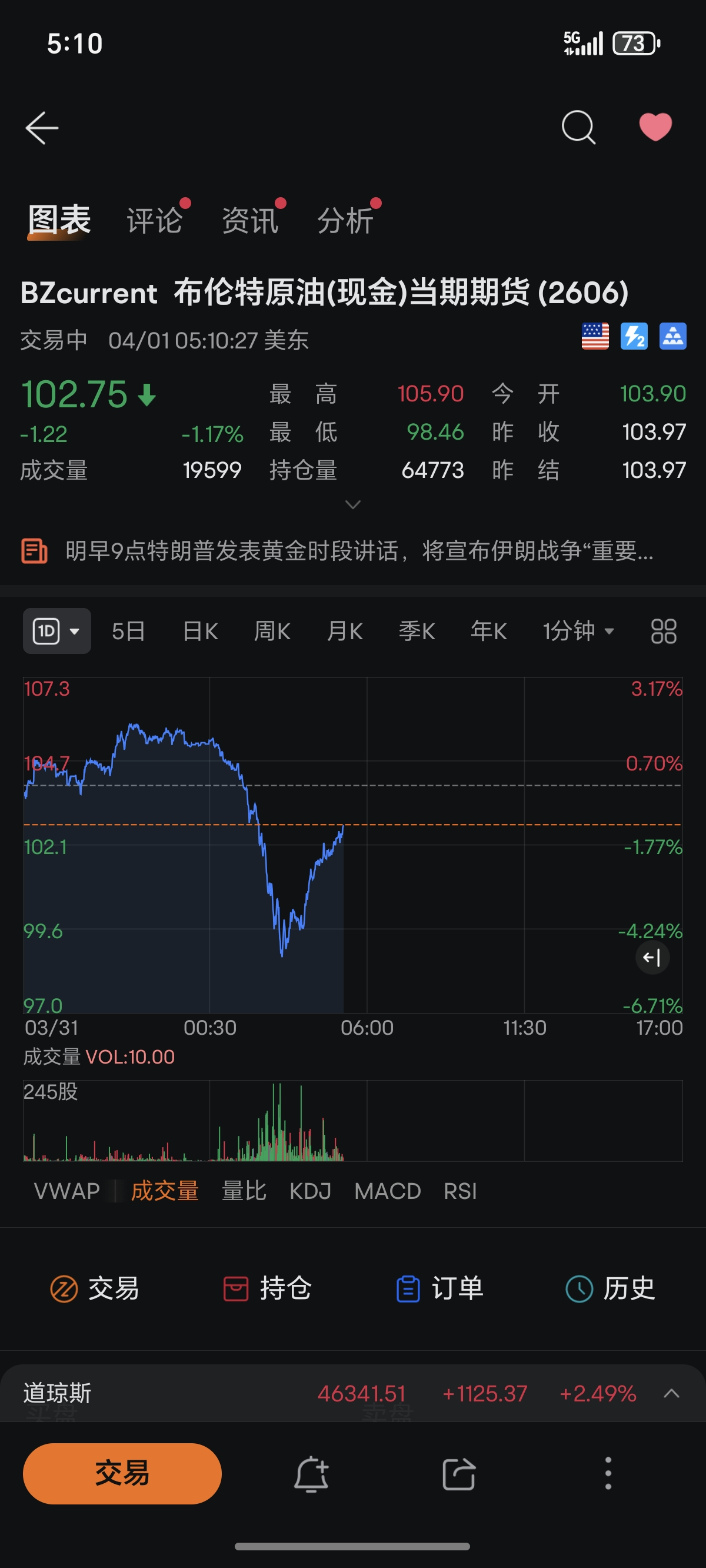This screenshot has width=706, height=1568.
Task: Select the 5日 chart period
Action: click(x=128, y=630)
